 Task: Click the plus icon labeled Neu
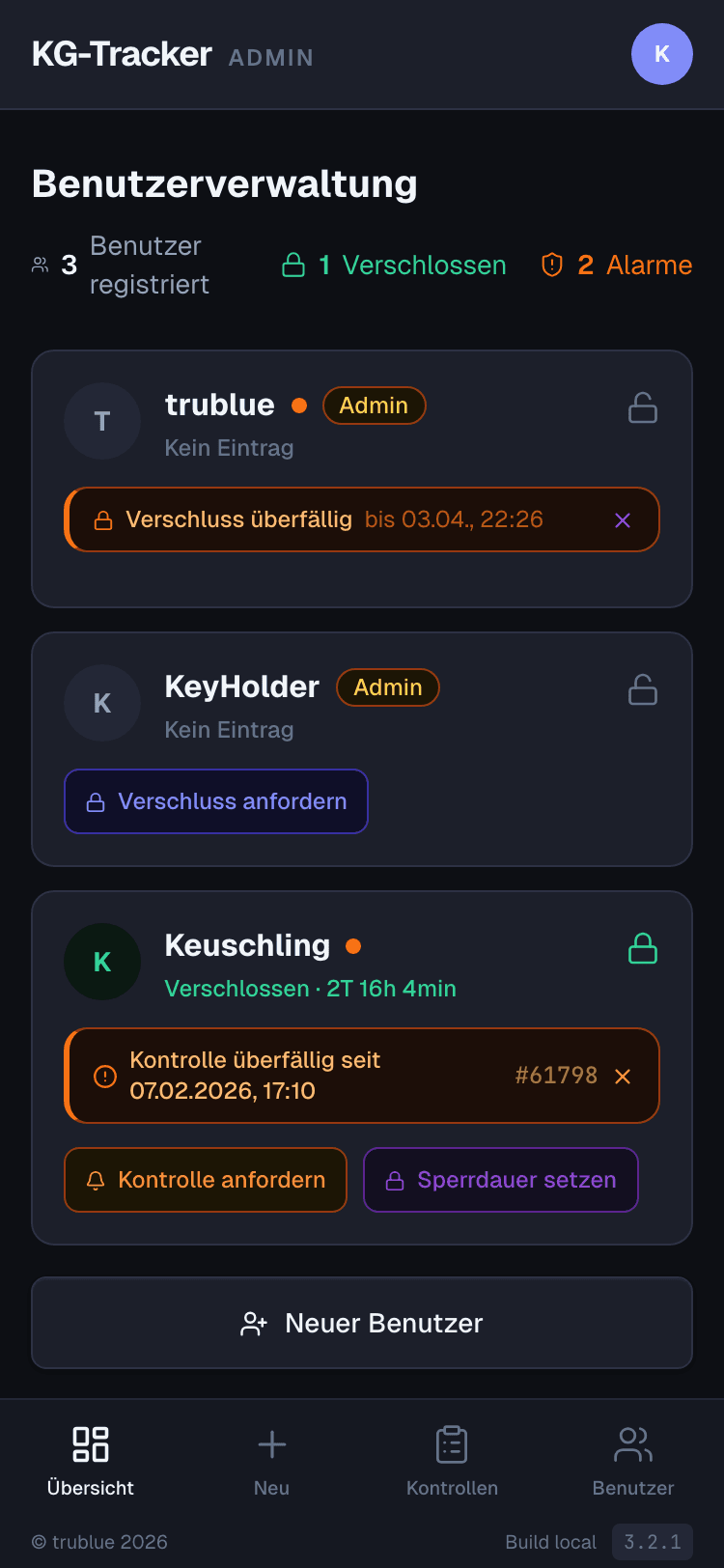coord(270,1444)
